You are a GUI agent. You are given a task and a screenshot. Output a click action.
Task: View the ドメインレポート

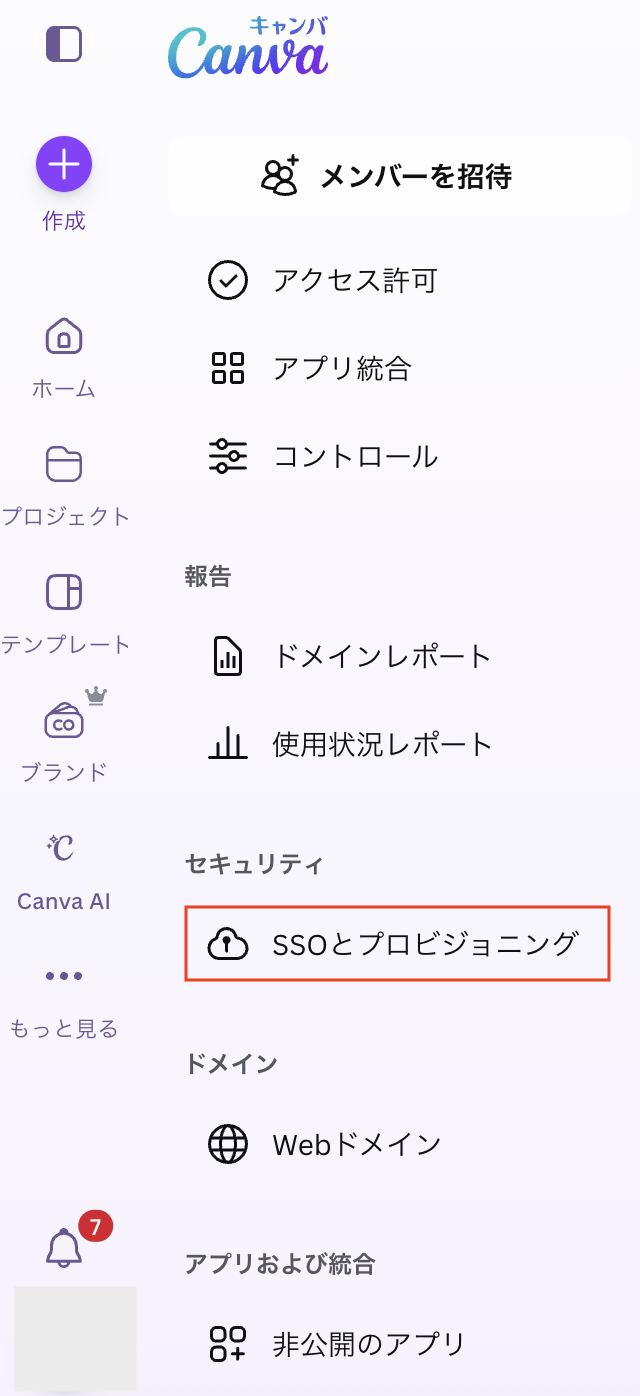point(381,657)
